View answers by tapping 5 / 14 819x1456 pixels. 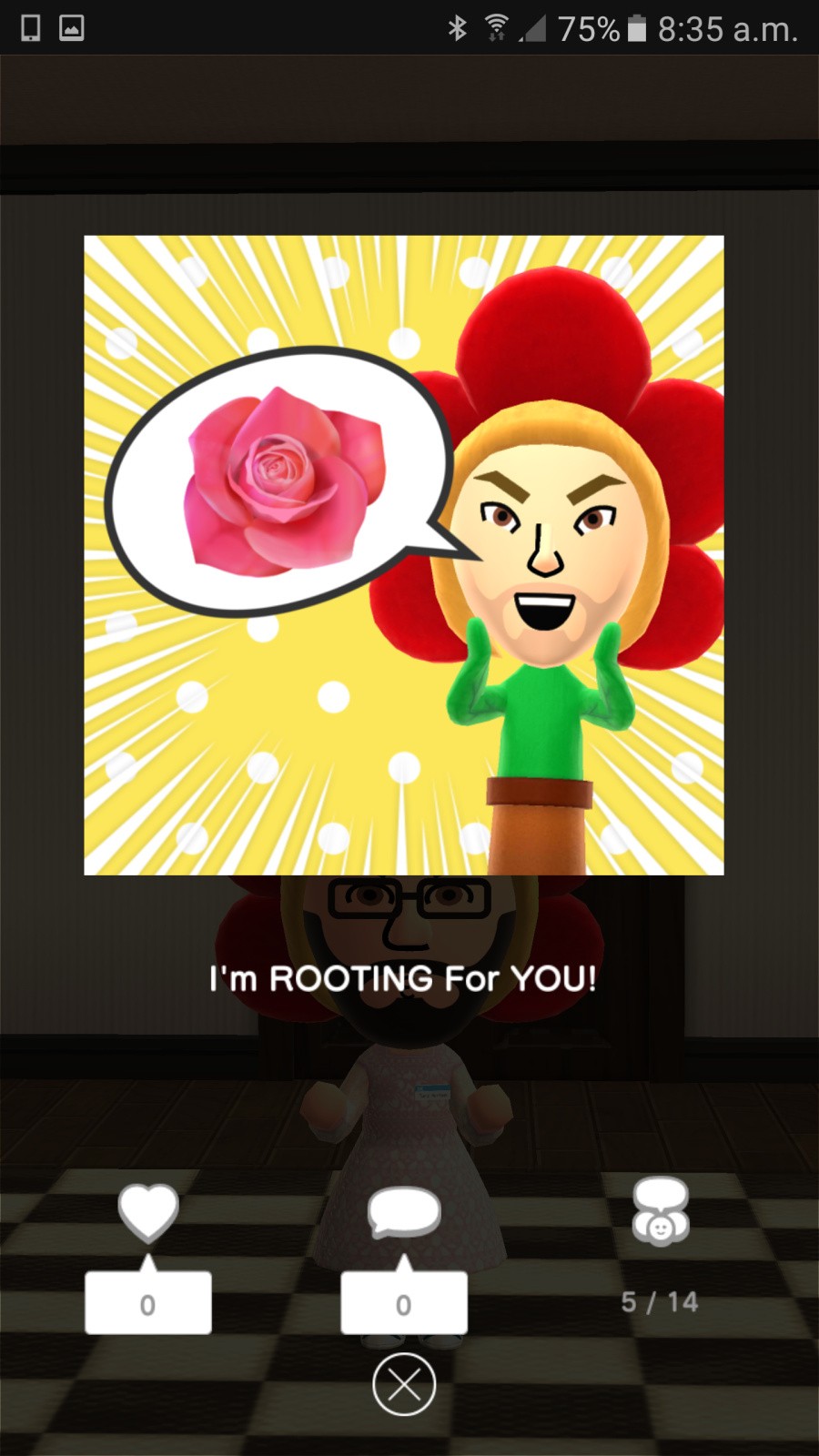[x=660, y=1301]
